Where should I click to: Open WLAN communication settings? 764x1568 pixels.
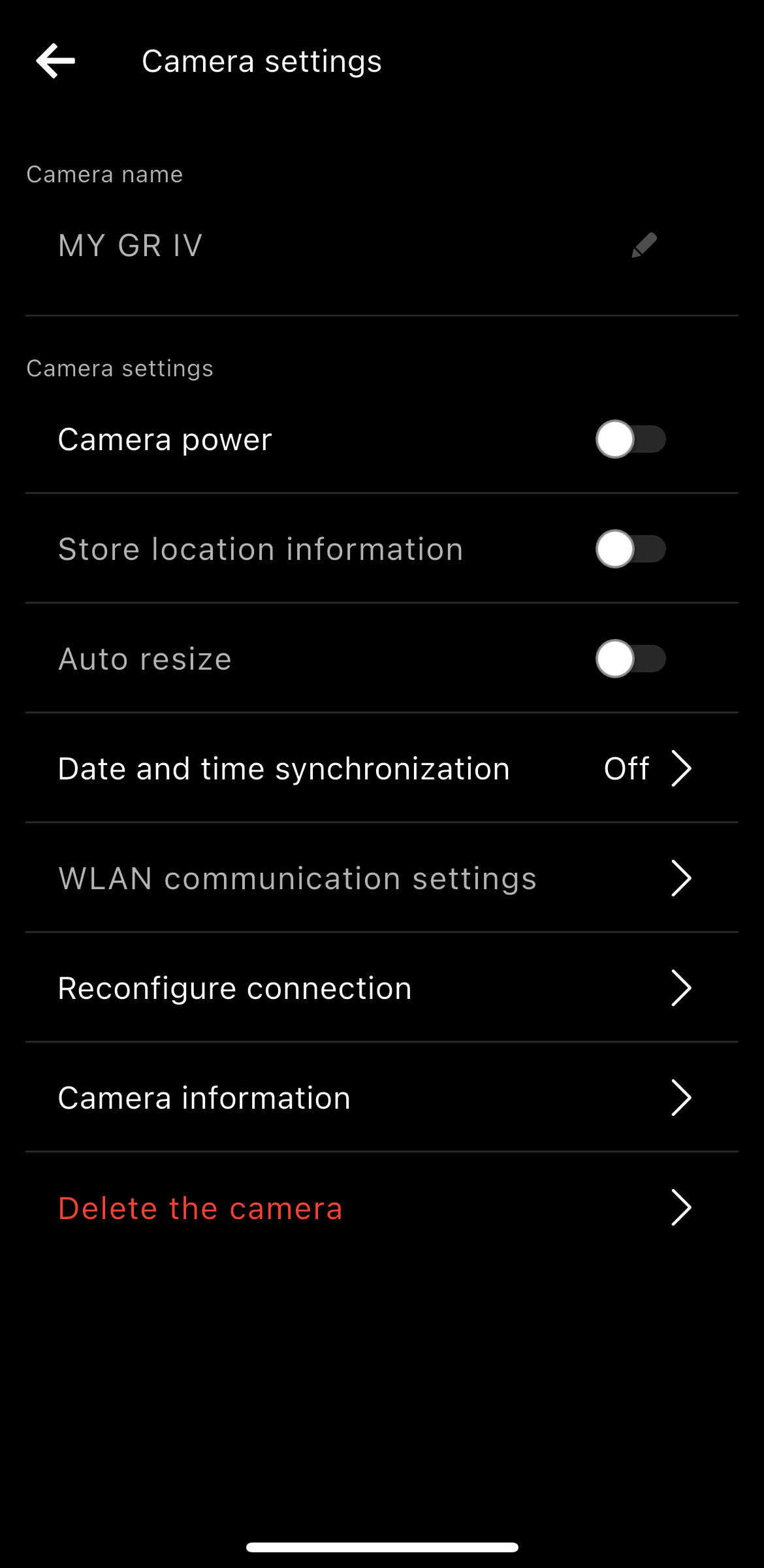(381, 878)
